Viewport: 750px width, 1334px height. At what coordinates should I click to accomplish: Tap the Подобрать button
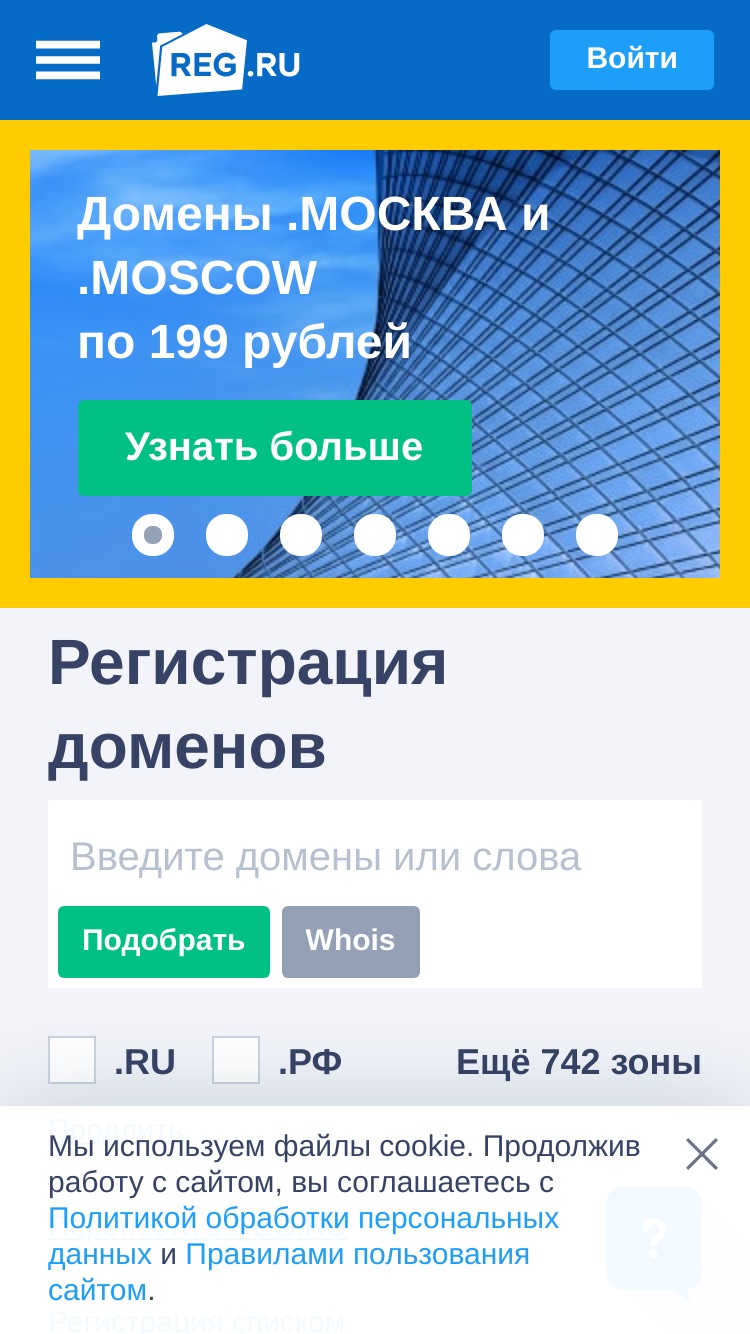164,942
